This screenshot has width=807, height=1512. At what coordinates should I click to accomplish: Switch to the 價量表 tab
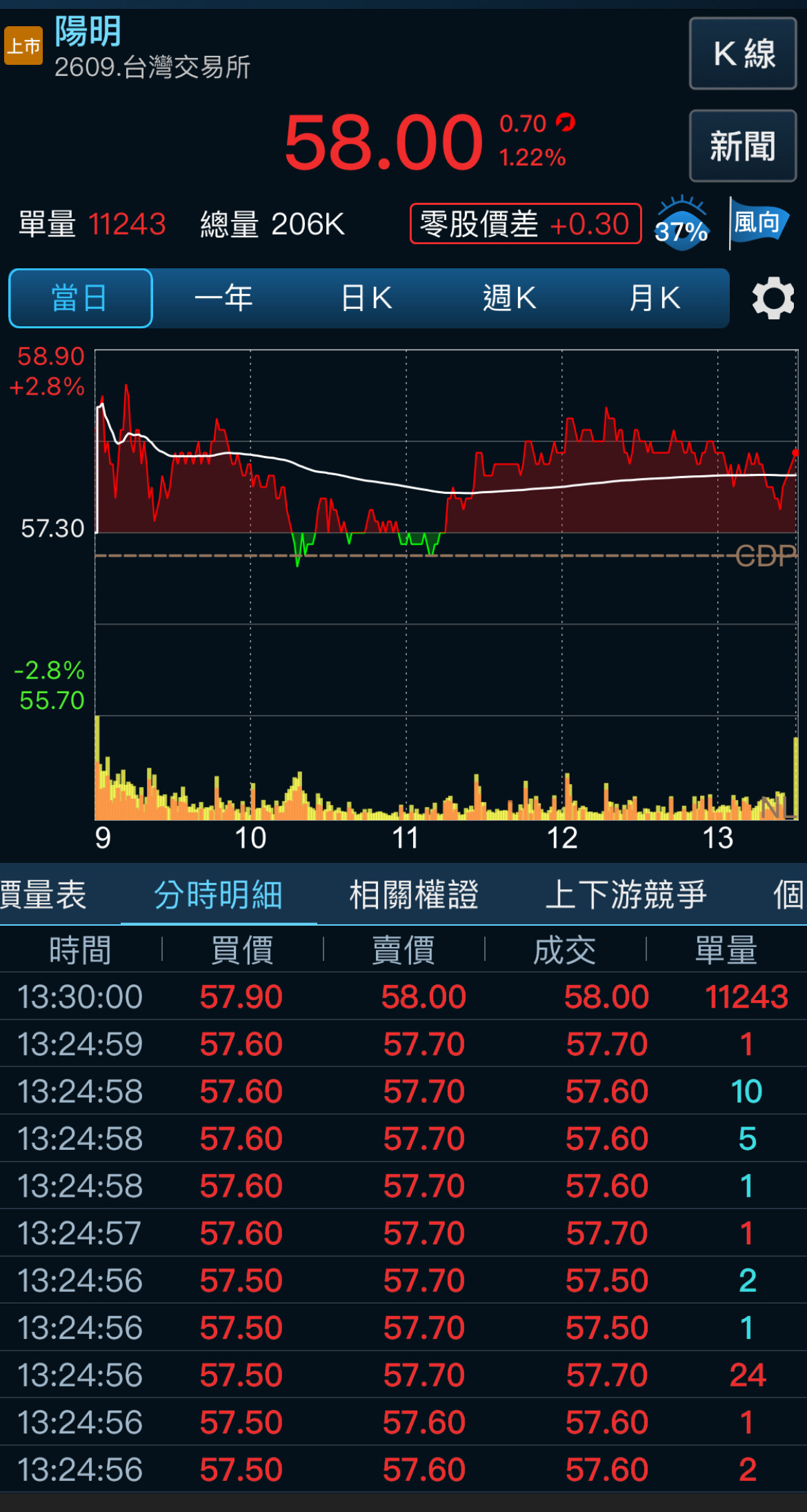43,895
